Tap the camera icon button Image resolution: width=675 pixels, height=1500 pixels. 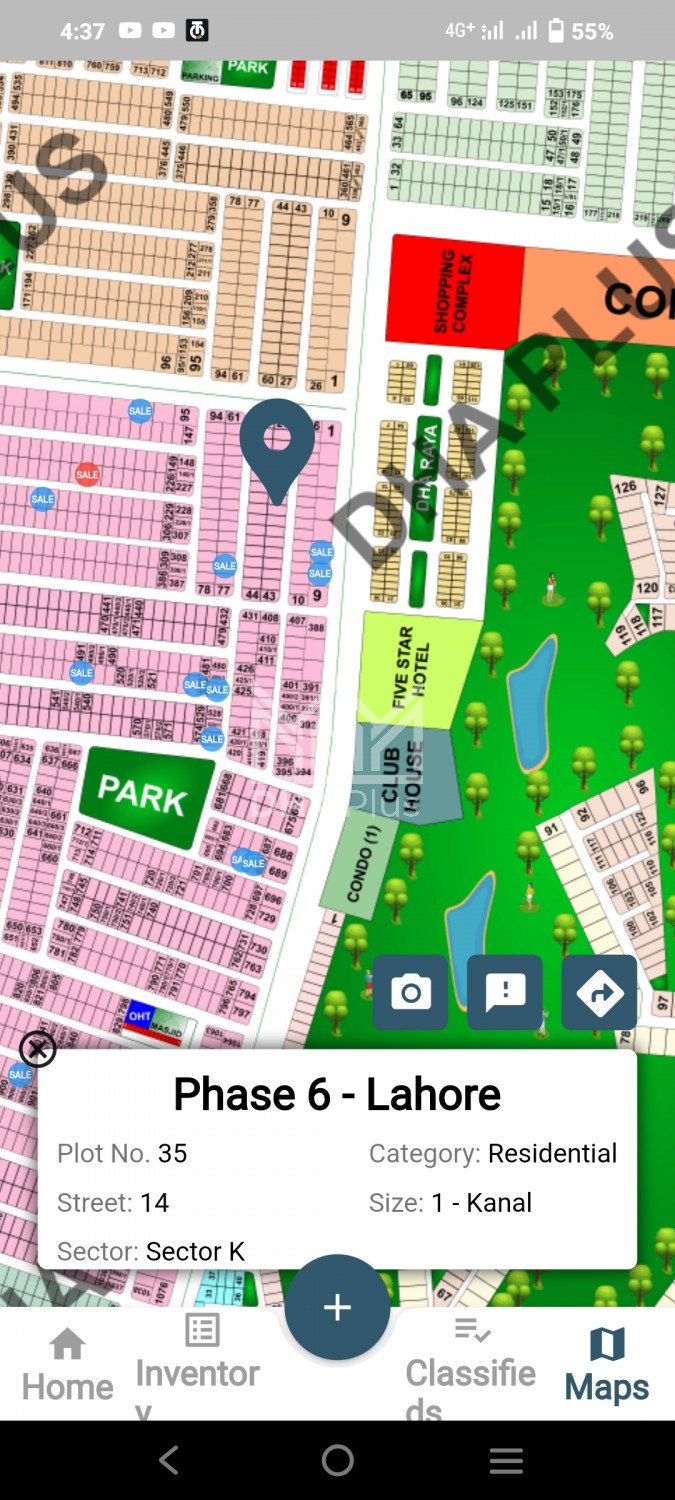410,992
